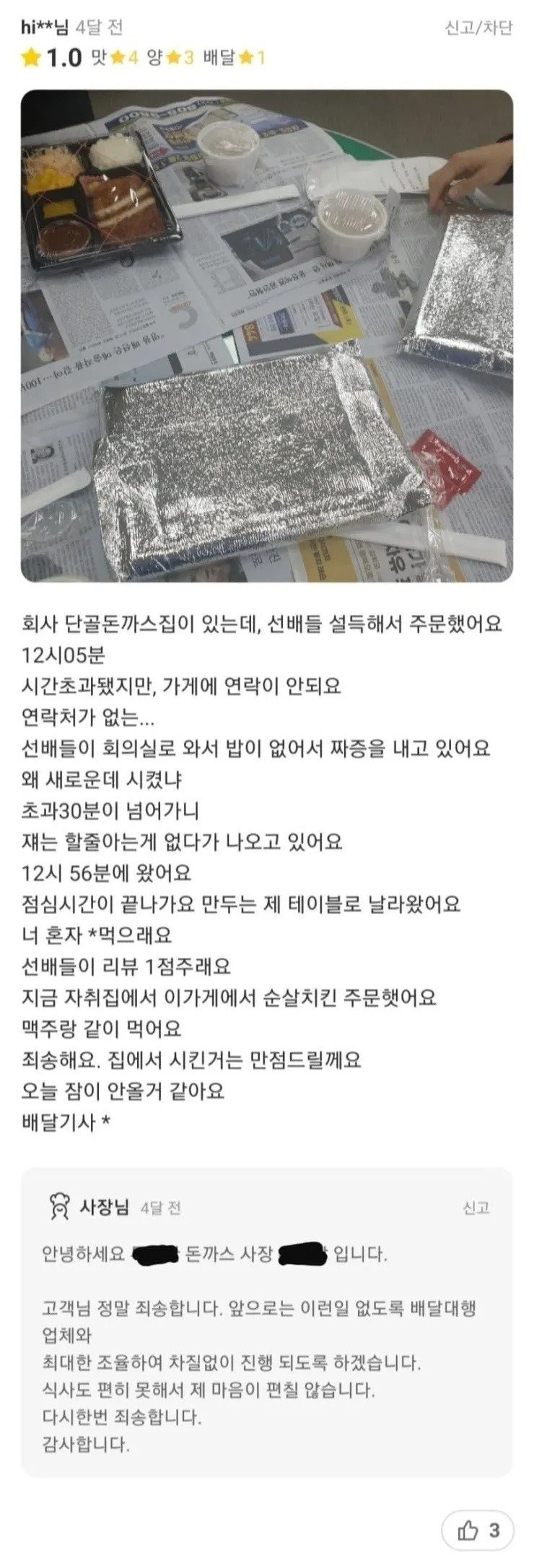
Task: Tap 신고/차단 on hi**'s review
Action: pos(478,27)
